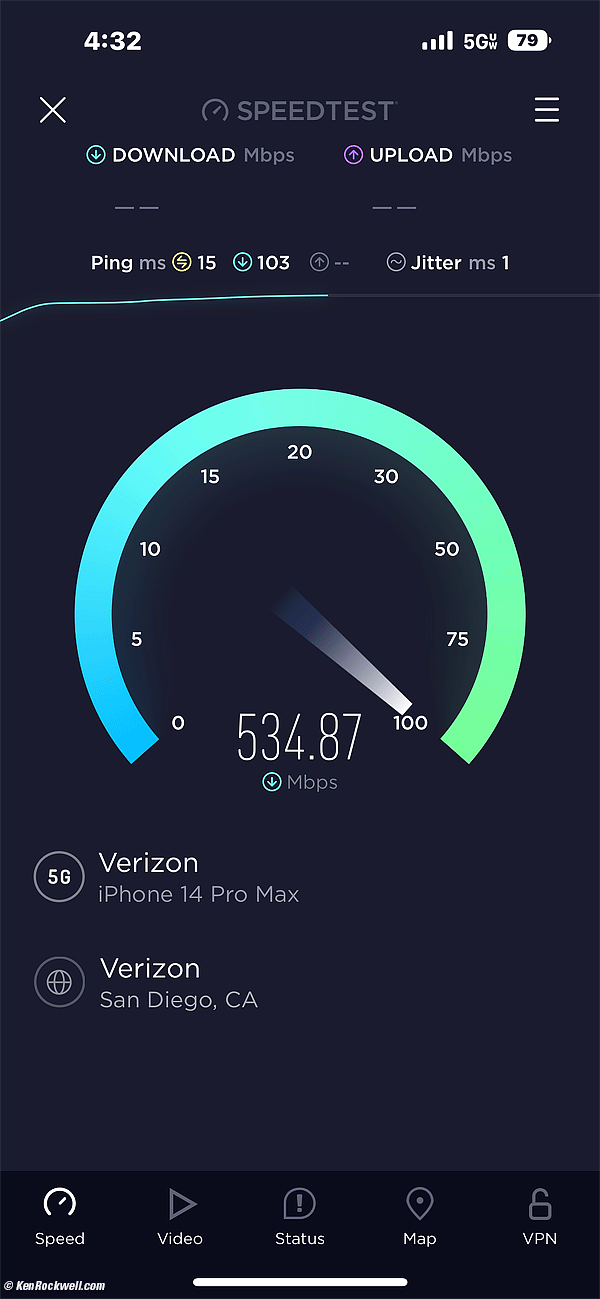Cancel the running speed test with X
Viewport: 600px width, 1299px height.
click(53, 110)
